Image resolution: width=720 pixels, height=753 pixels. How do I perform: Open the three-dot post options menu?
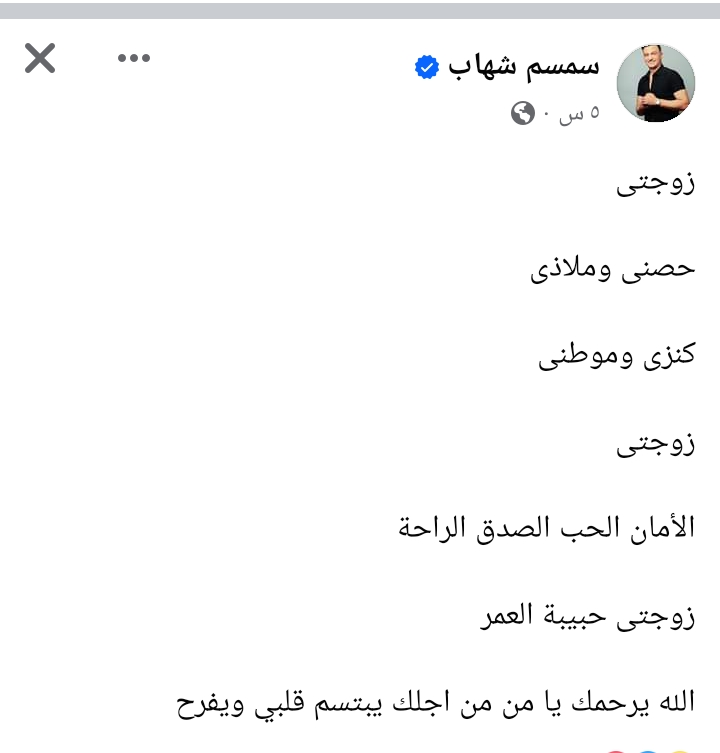[x=133, y=58]
